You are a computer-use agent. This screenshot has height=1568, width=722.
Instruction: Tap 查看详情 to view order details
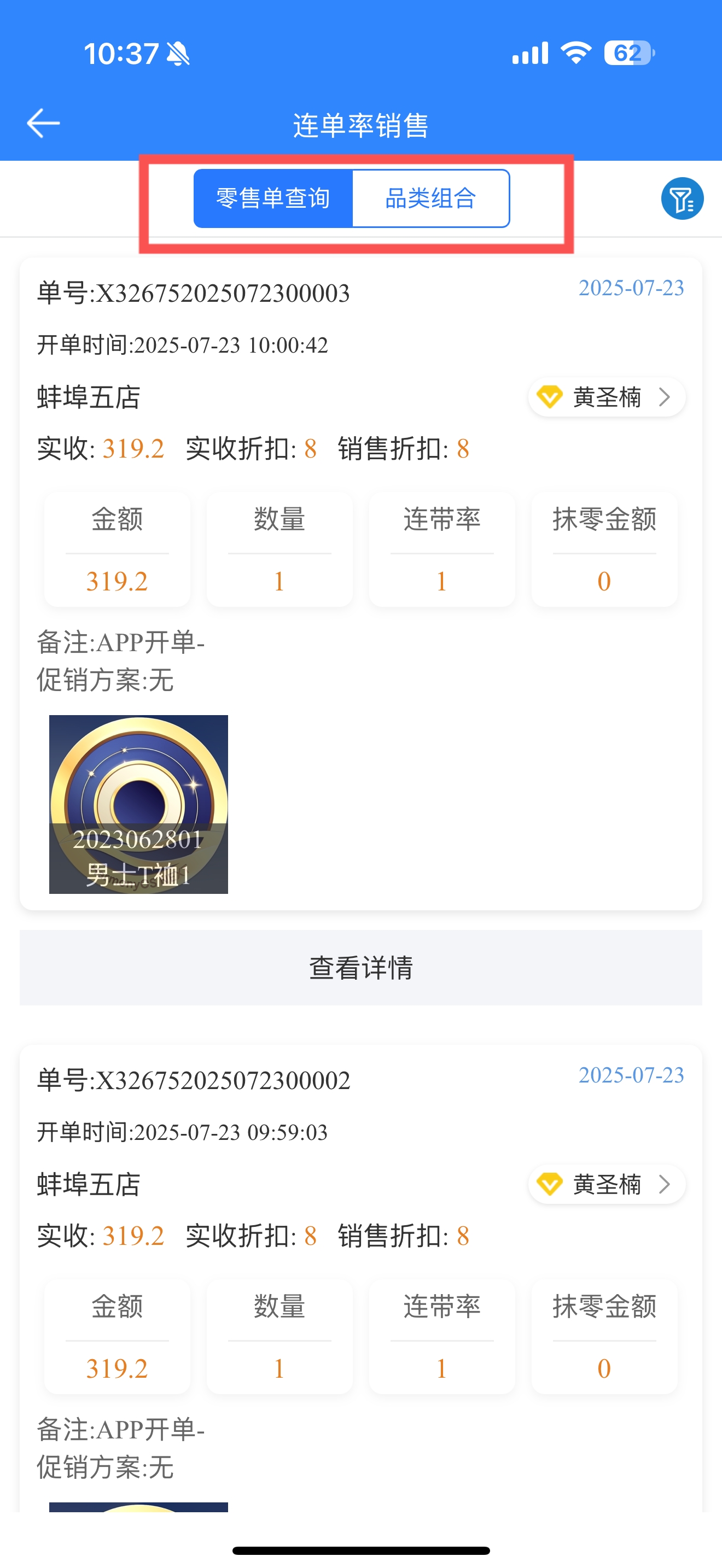point(361,967)
